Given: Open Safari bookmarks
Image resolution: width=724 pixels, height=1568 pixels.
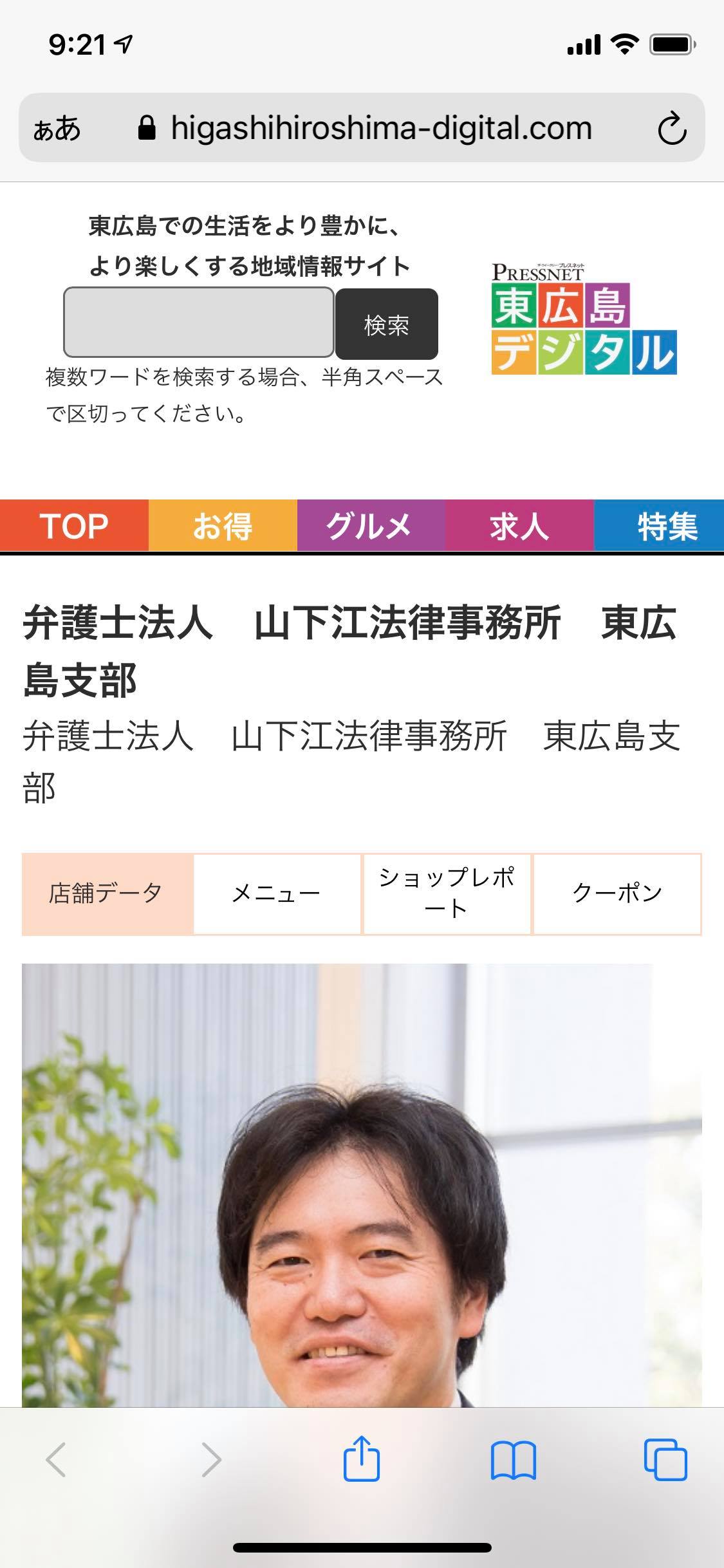Looking at the screenshot, I should coord(513,1459).
